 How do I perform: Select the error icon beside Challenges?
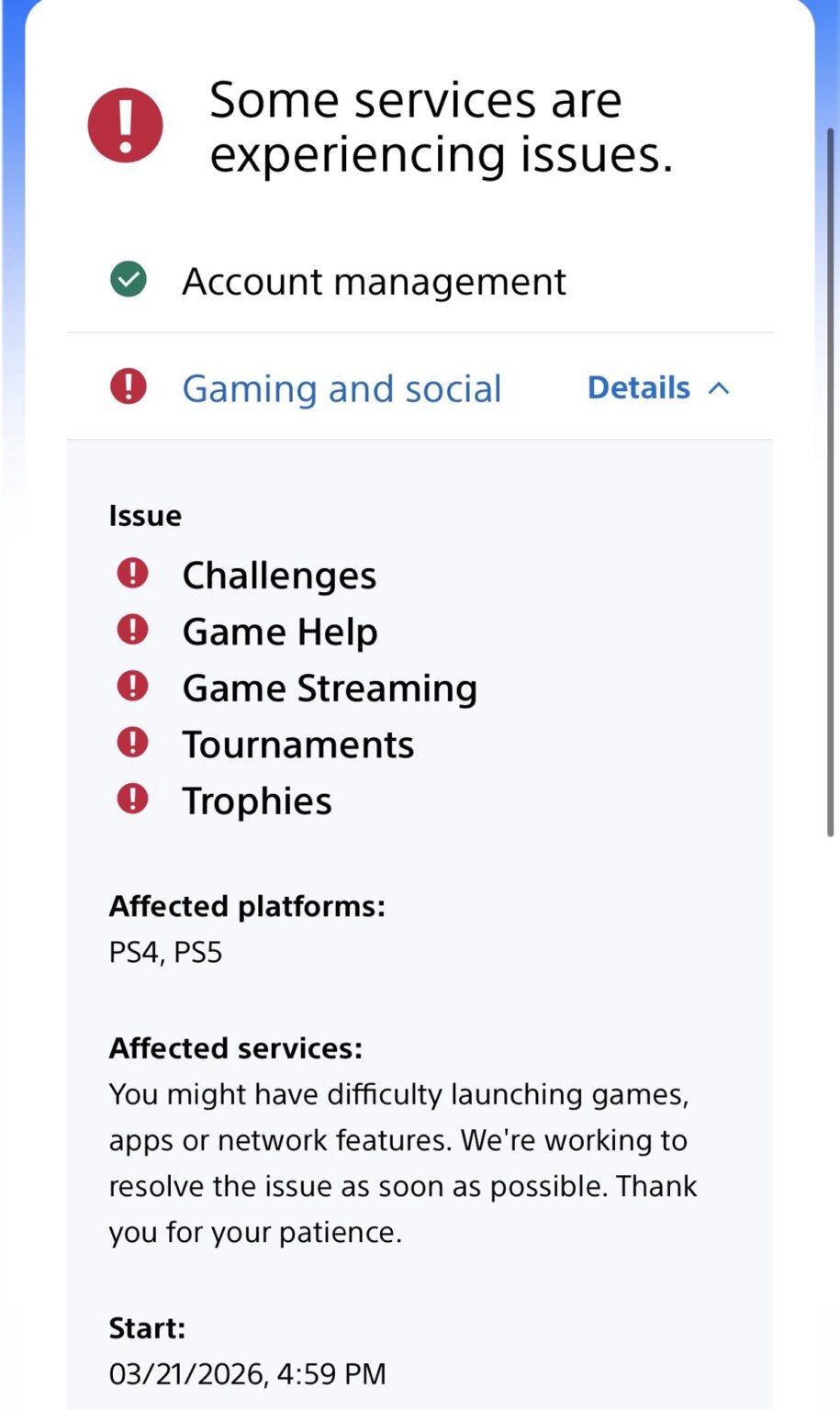[132, 573]
